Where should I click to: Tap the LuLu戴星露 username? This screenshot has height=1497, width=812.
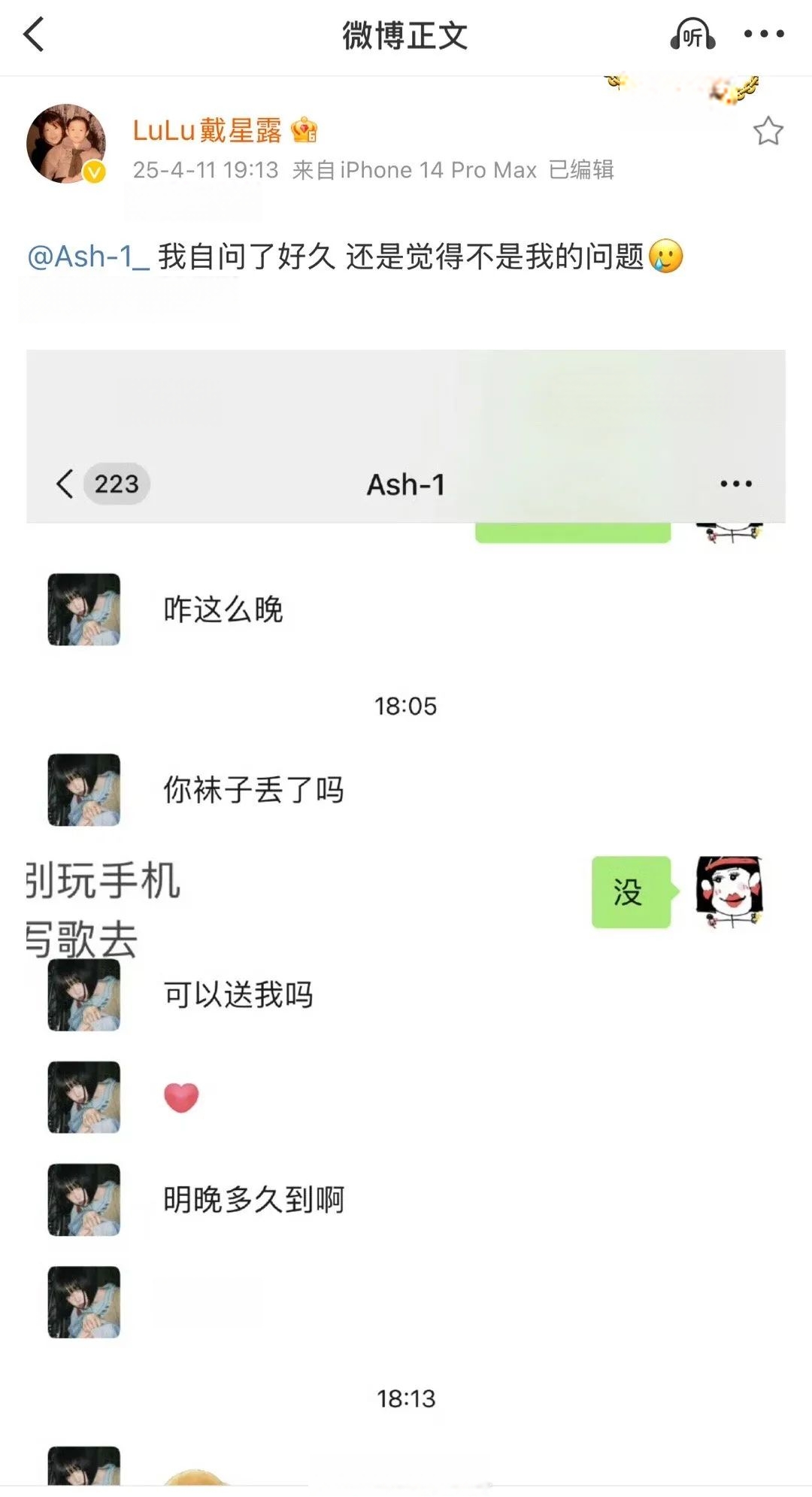coord(207,131)
